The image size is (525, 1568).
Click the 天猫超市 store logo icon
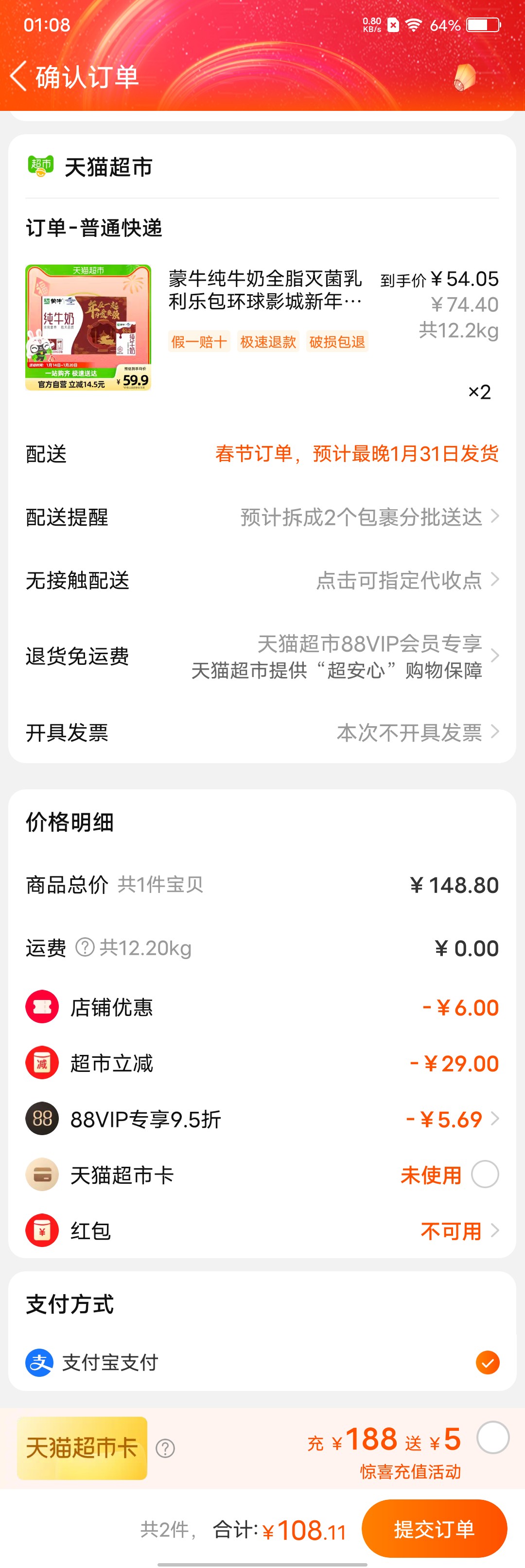coord(40,166)
